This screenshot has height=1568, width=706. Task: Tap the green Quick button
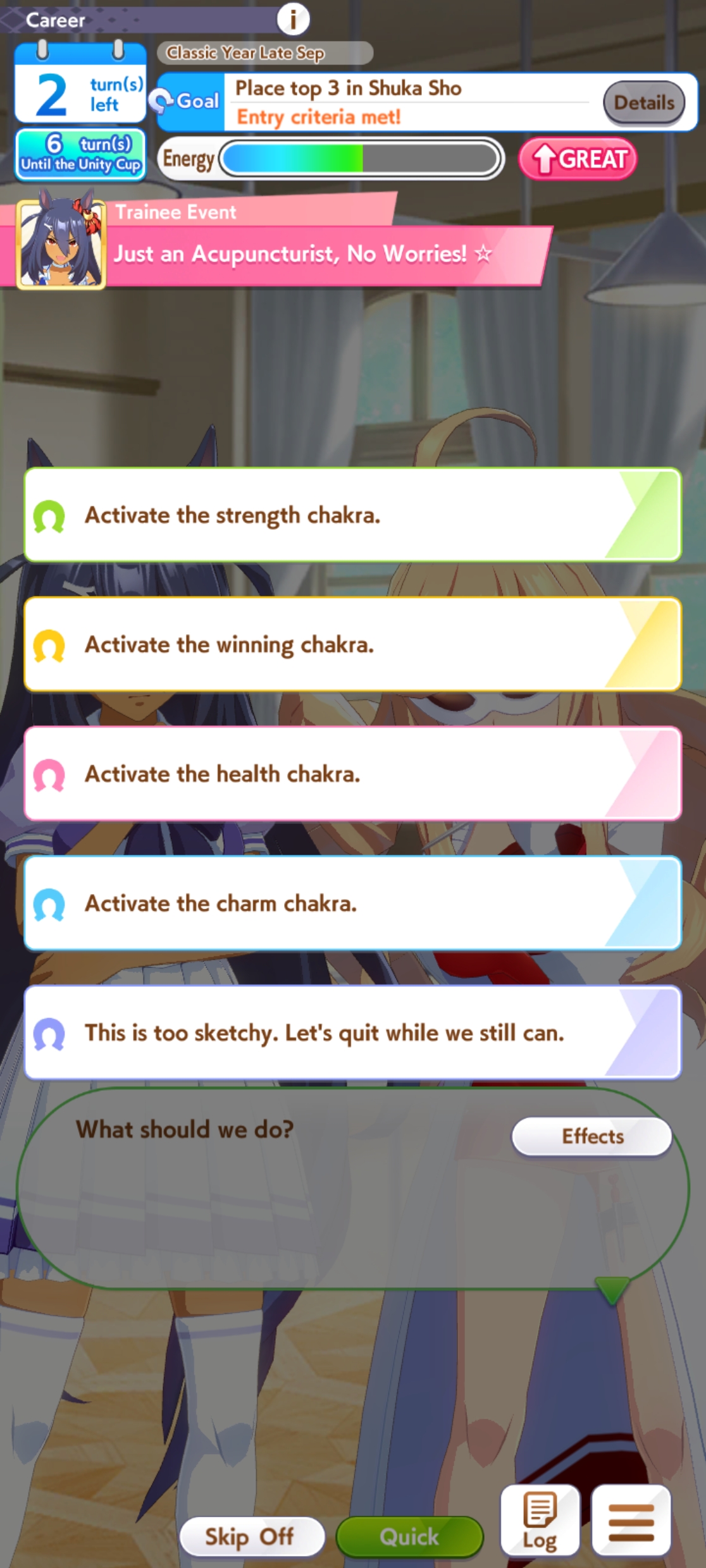tap(409, 1536)
